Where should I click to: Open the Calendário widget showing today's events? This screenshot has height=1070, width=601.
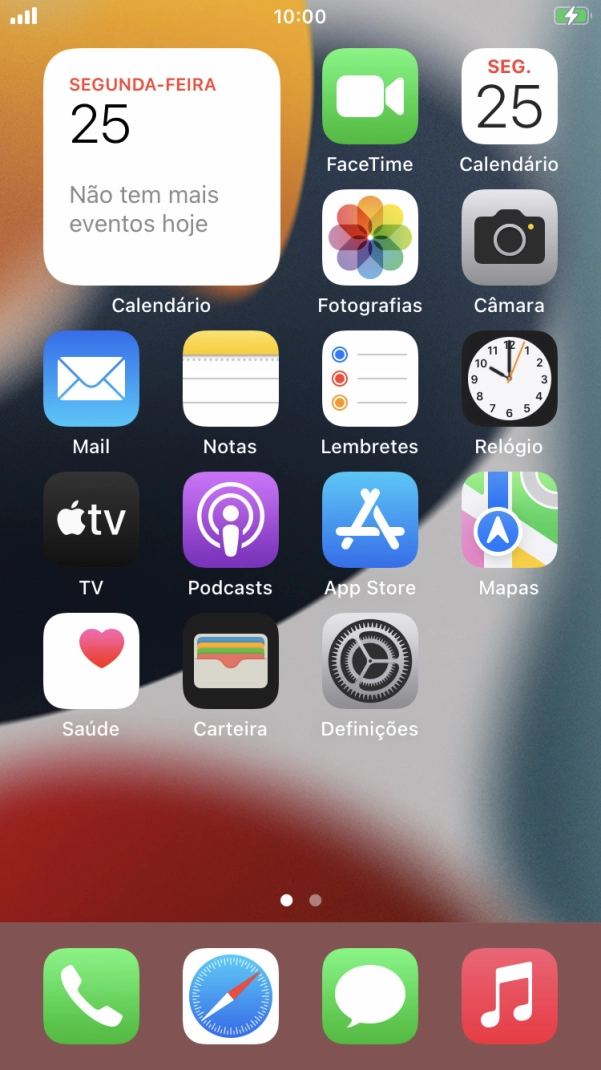[161, 167]
